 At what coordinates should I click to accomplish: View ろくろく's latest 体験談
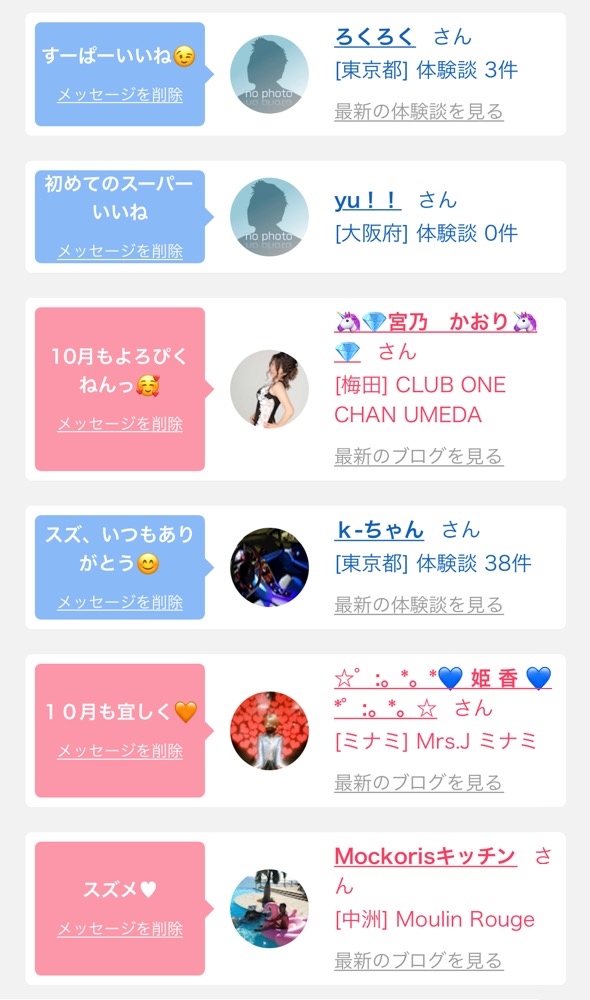click(x=419, y=112)
